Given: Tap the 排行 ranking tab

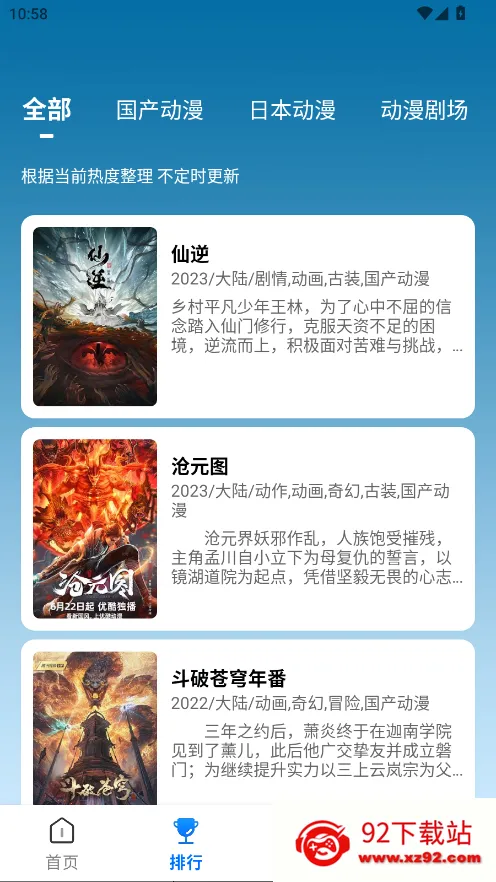Looking at the screenshot, I should [186, 844].
